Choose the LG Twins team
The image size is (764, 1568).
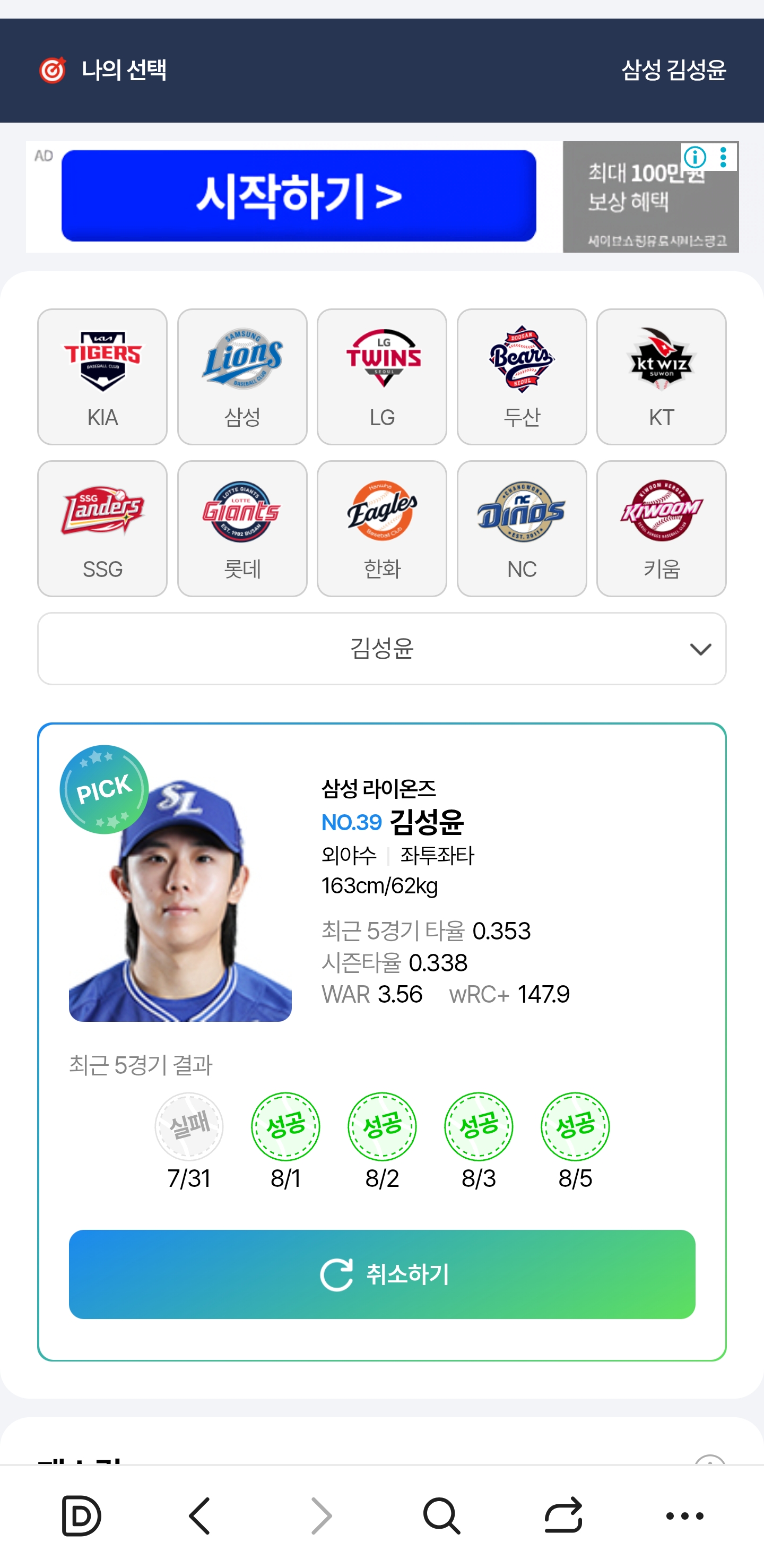382,376
